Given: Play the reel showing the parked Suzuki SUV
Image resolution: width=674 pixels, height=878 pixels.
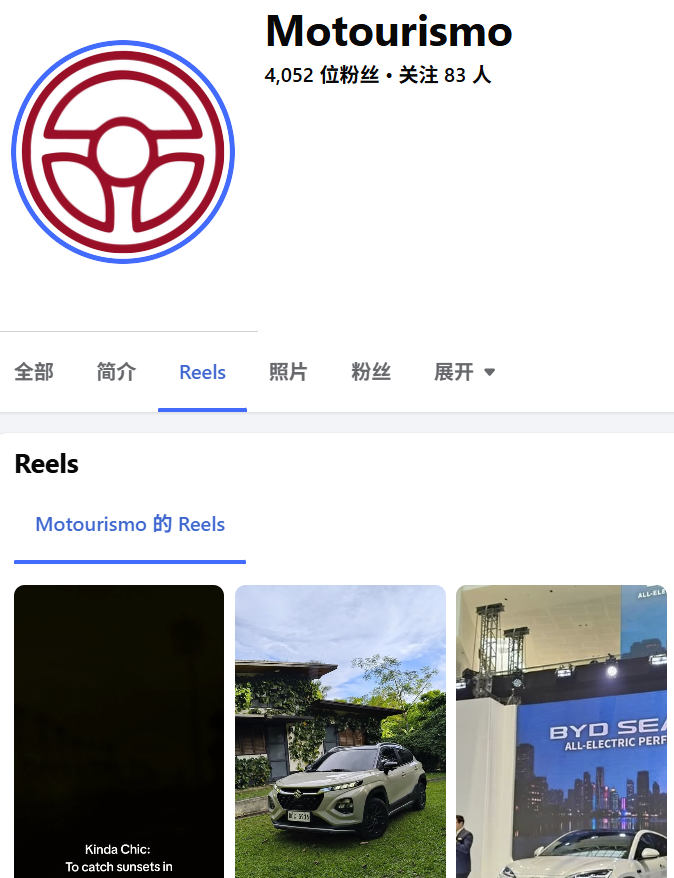Looking at the screenshot, I should click(x=340, y=731).
